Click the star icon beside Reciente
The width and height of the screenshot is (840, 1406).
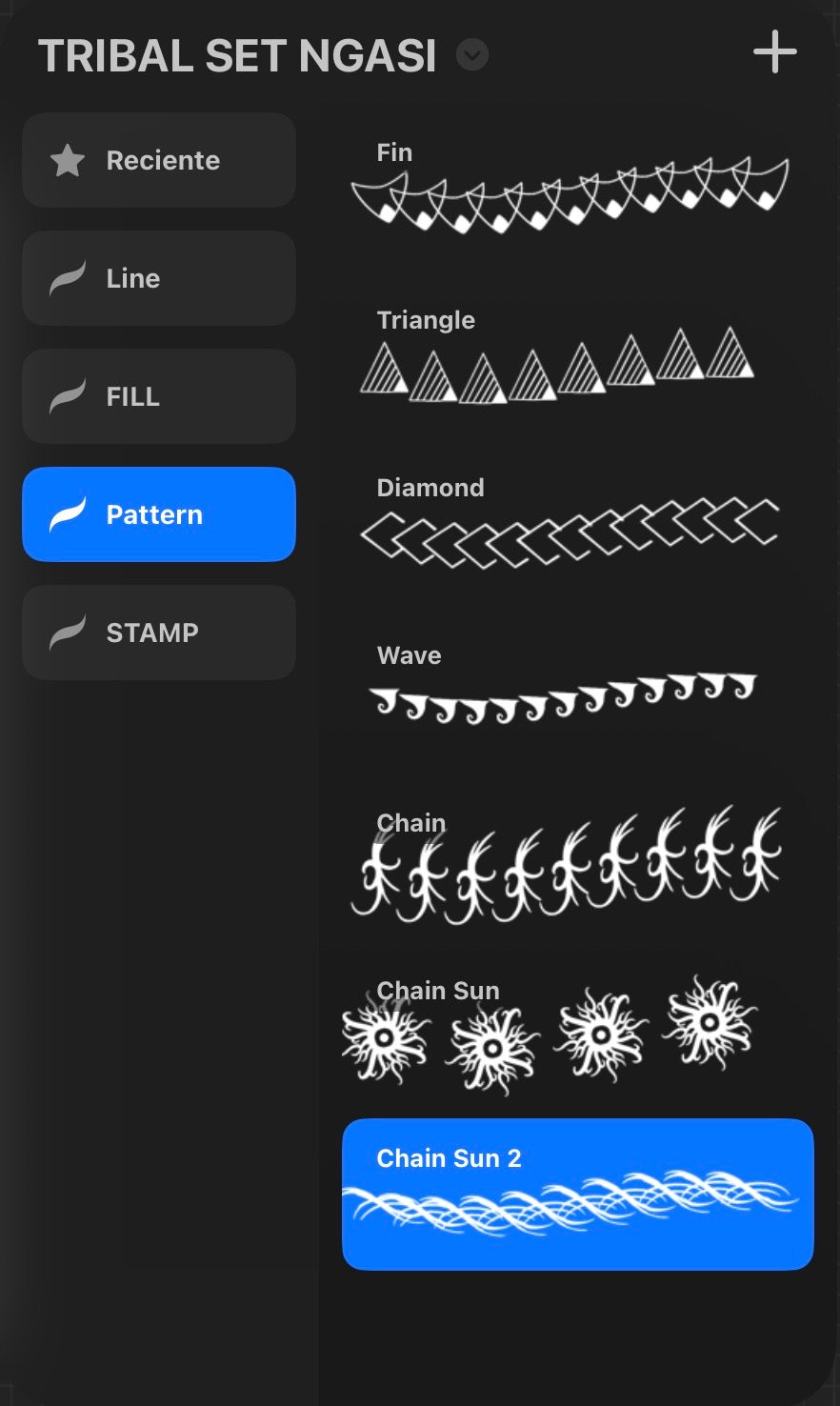(66, 160)
